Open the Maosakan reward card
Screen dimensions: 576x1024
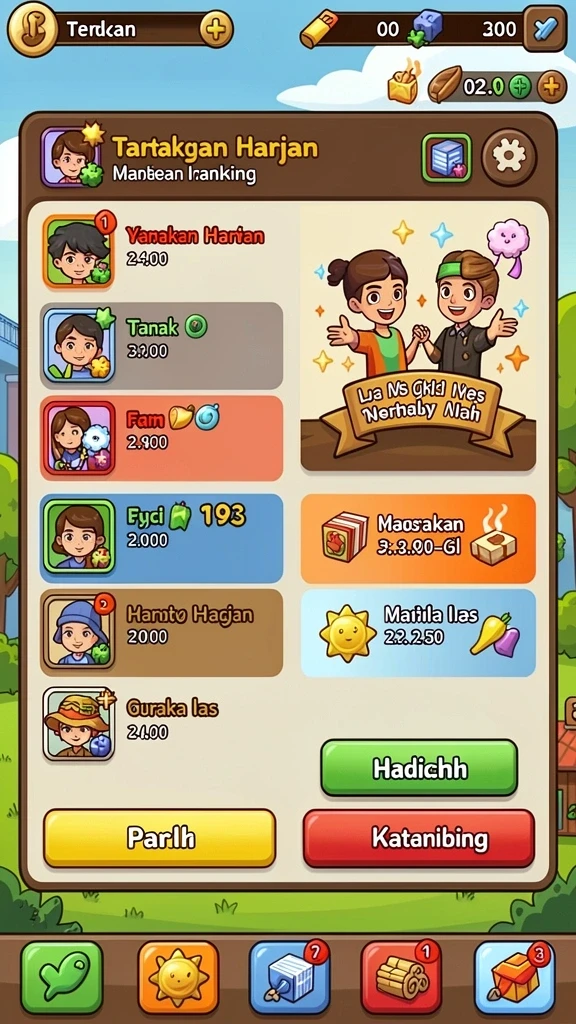[418, 538]
